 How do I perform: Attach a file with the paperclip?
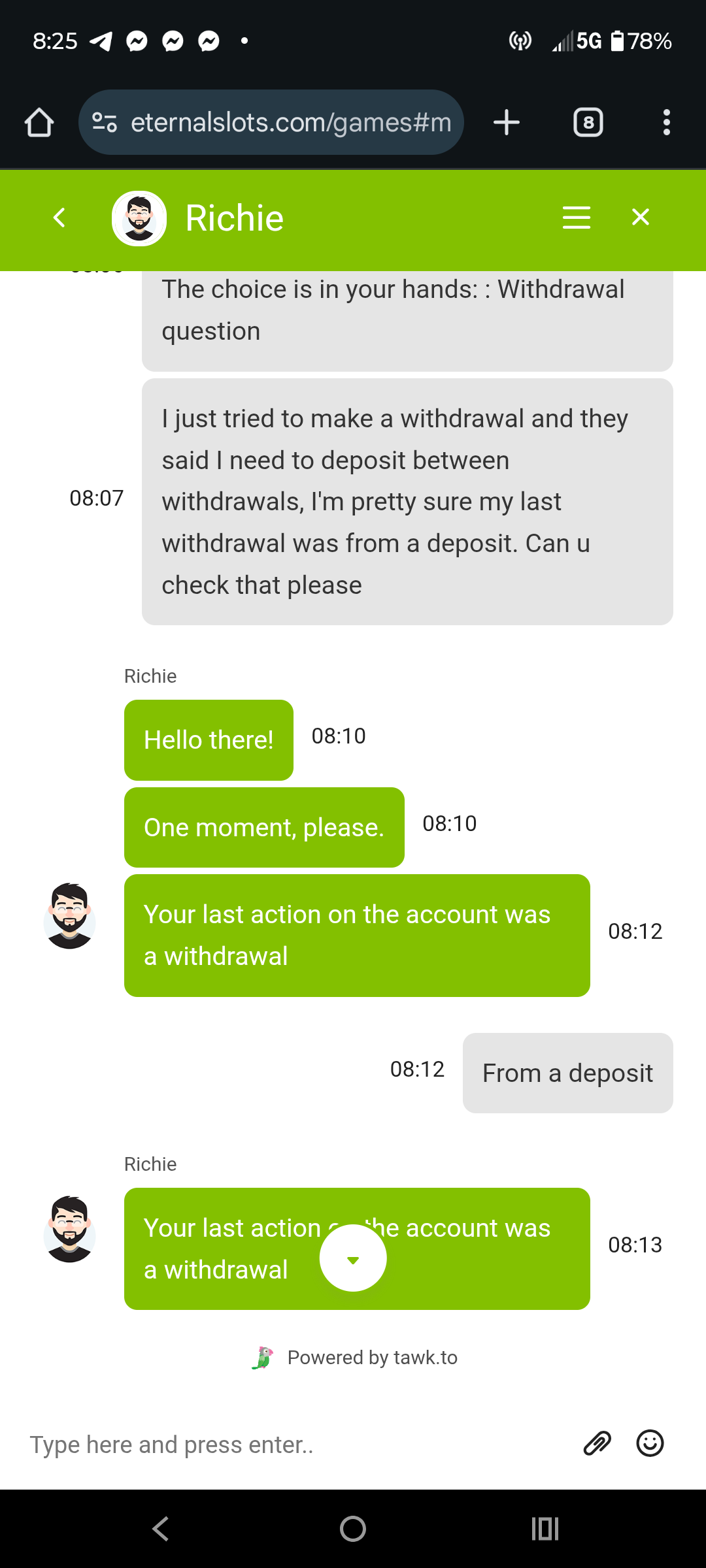coord(597,1443)
